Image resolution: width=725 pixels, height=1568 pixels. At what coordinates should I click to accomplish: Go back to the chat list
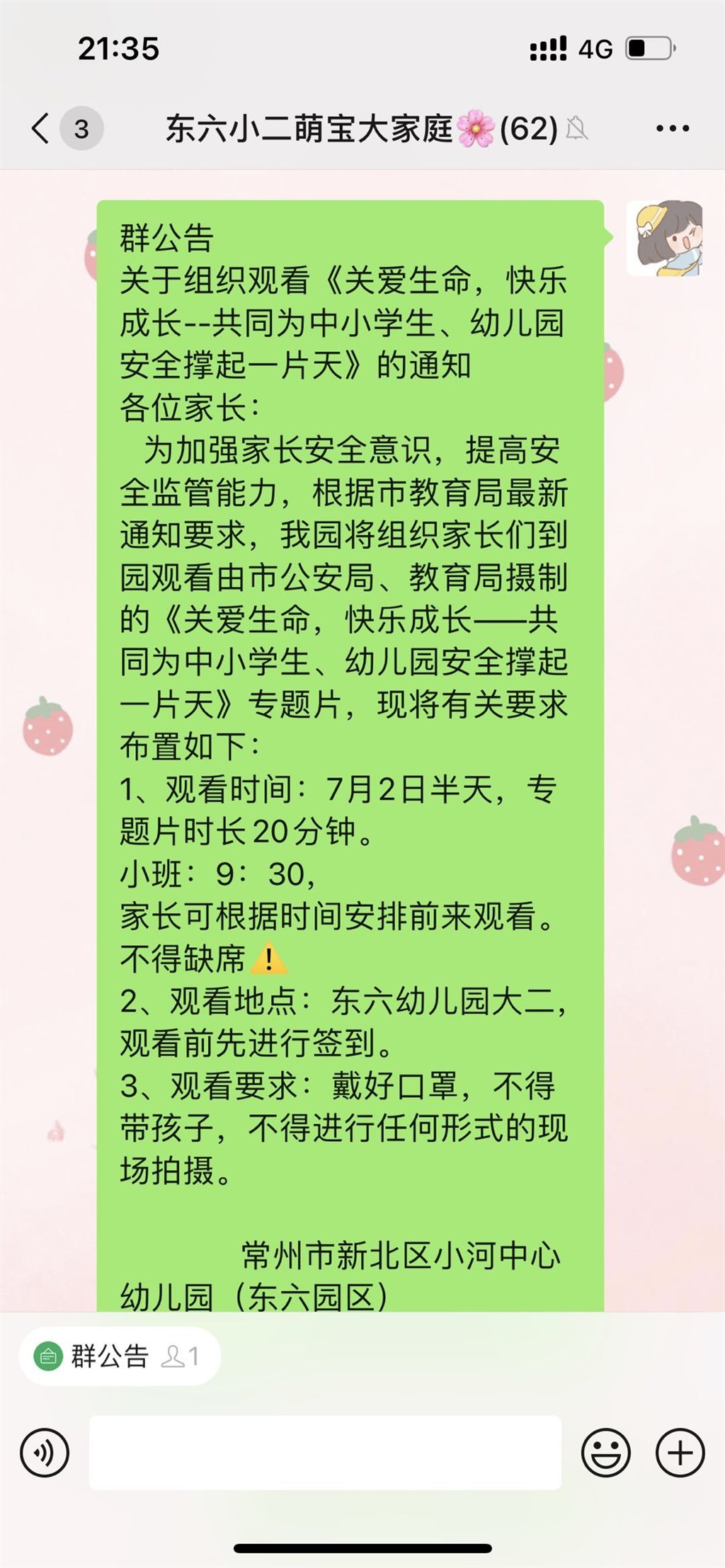tap(42, 129)
